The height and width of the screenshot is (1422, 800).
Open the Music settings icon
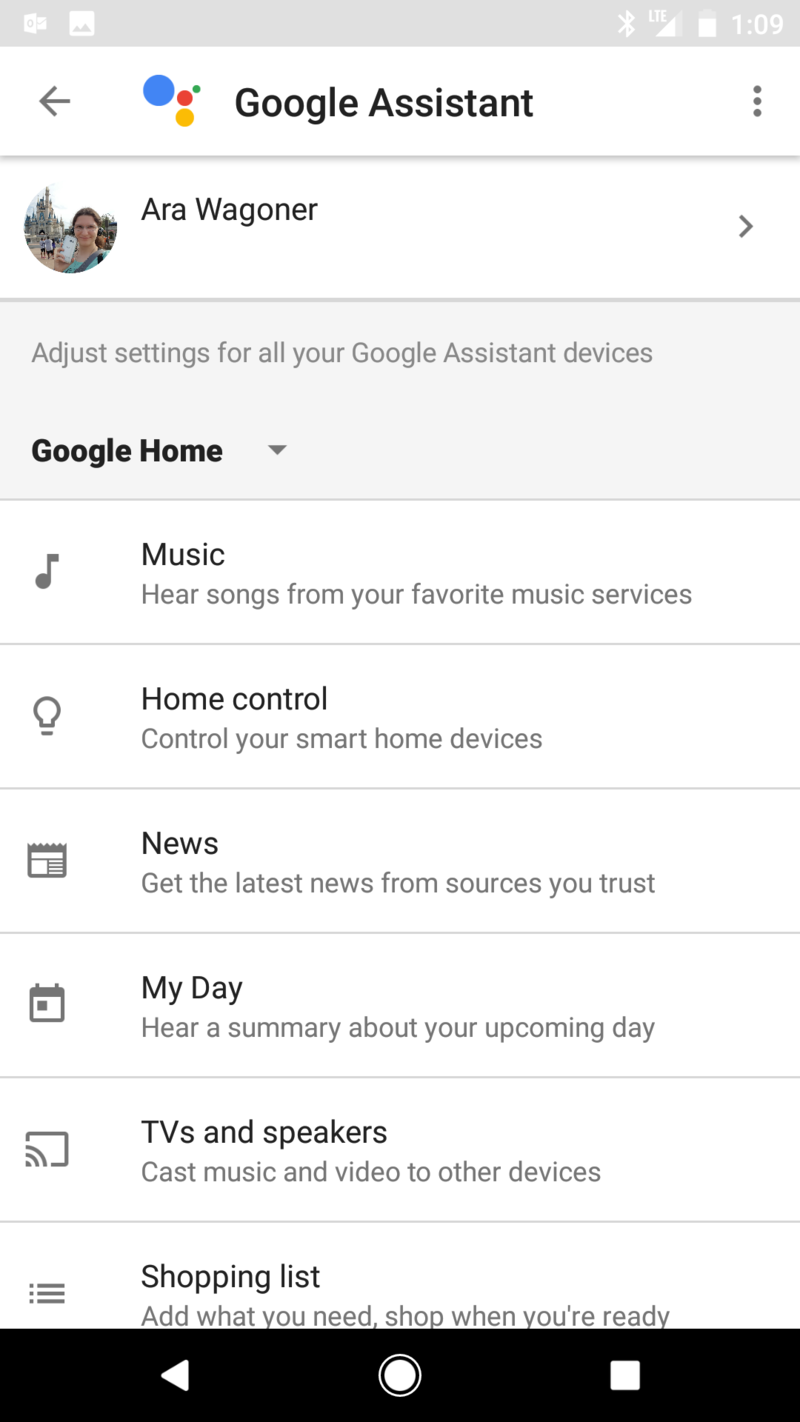(47, 571)
